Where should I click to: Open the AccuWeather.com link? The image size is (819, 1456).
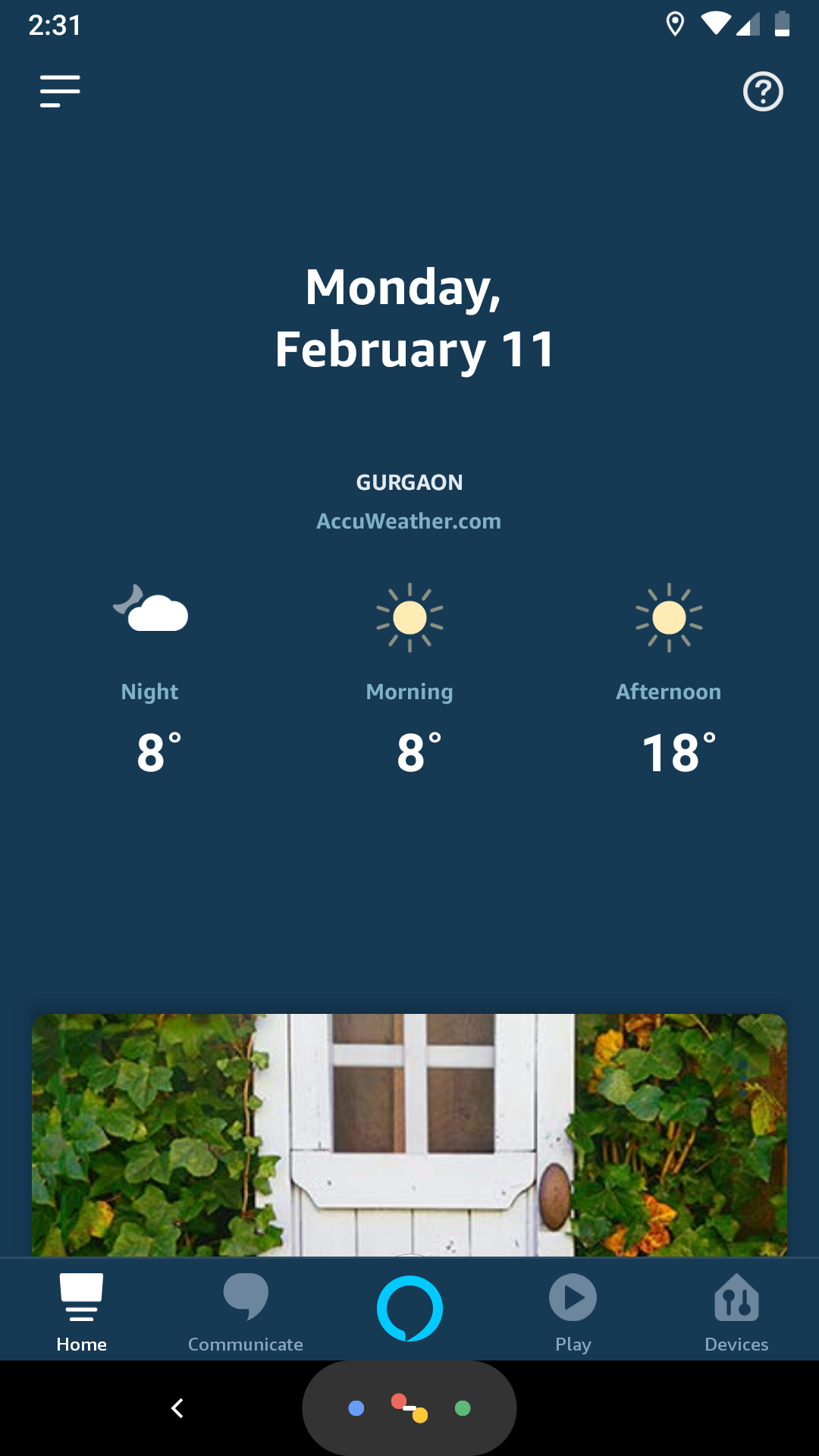pos(409,522)
